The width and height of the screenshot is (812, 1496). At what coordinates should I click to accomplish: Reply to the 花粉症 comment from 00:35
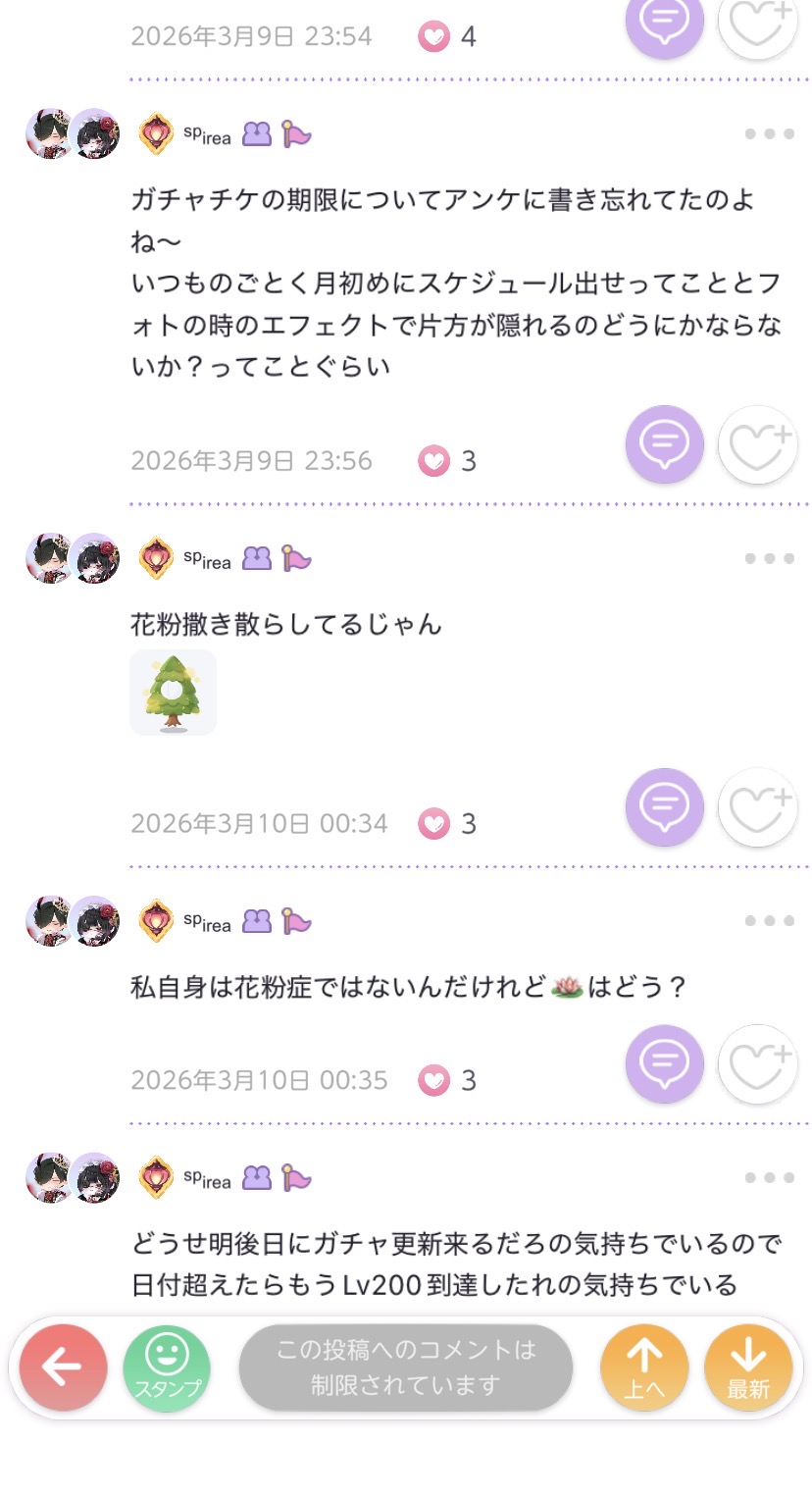[665, 1063]
